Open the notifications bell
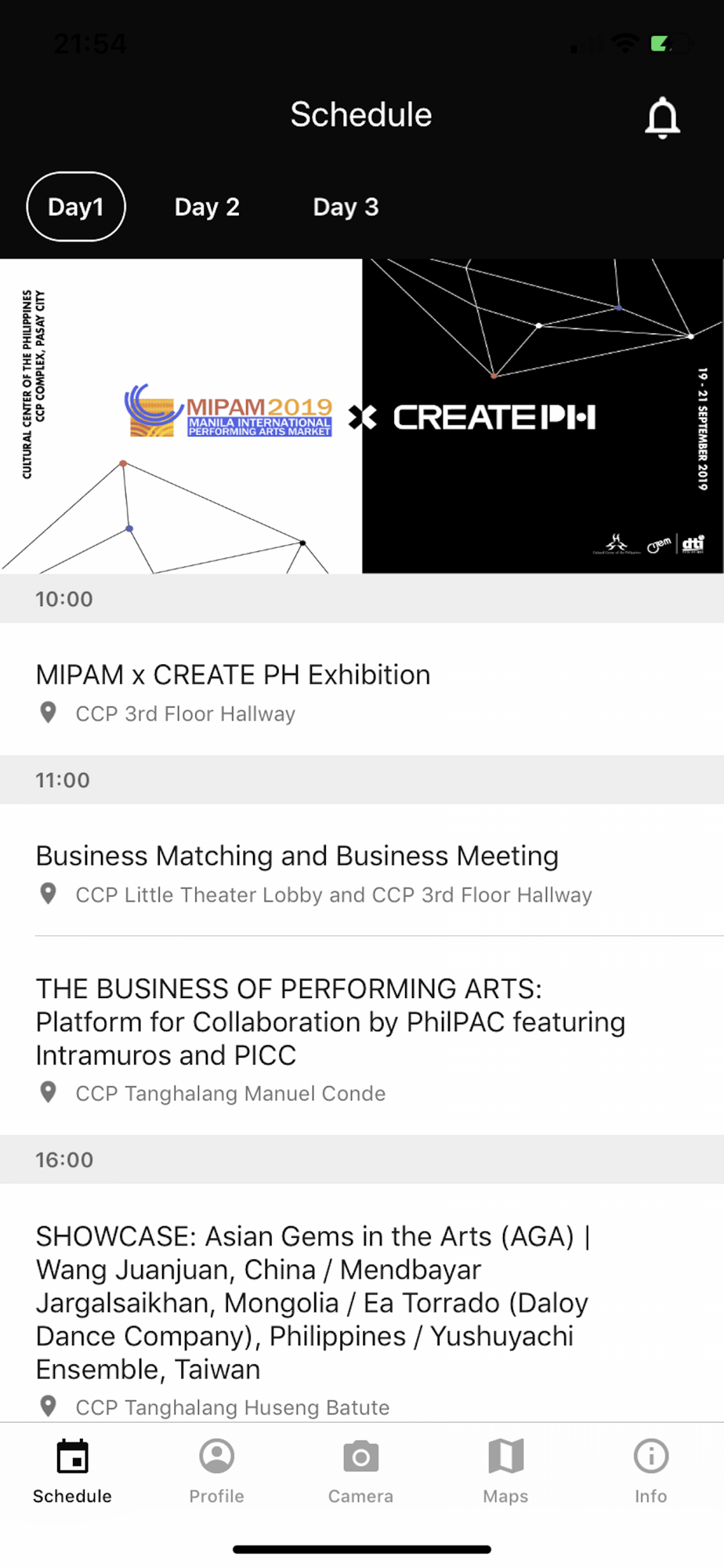724x1568 pixels. [x=662, y=118]
